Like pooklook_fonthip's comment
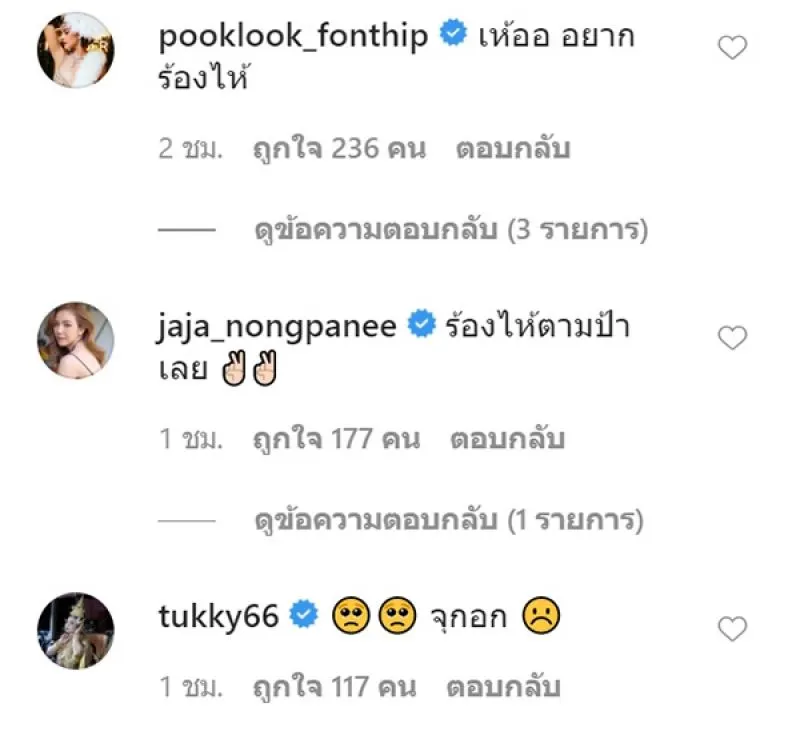The image size is (800, 739). tap(733, 47)
